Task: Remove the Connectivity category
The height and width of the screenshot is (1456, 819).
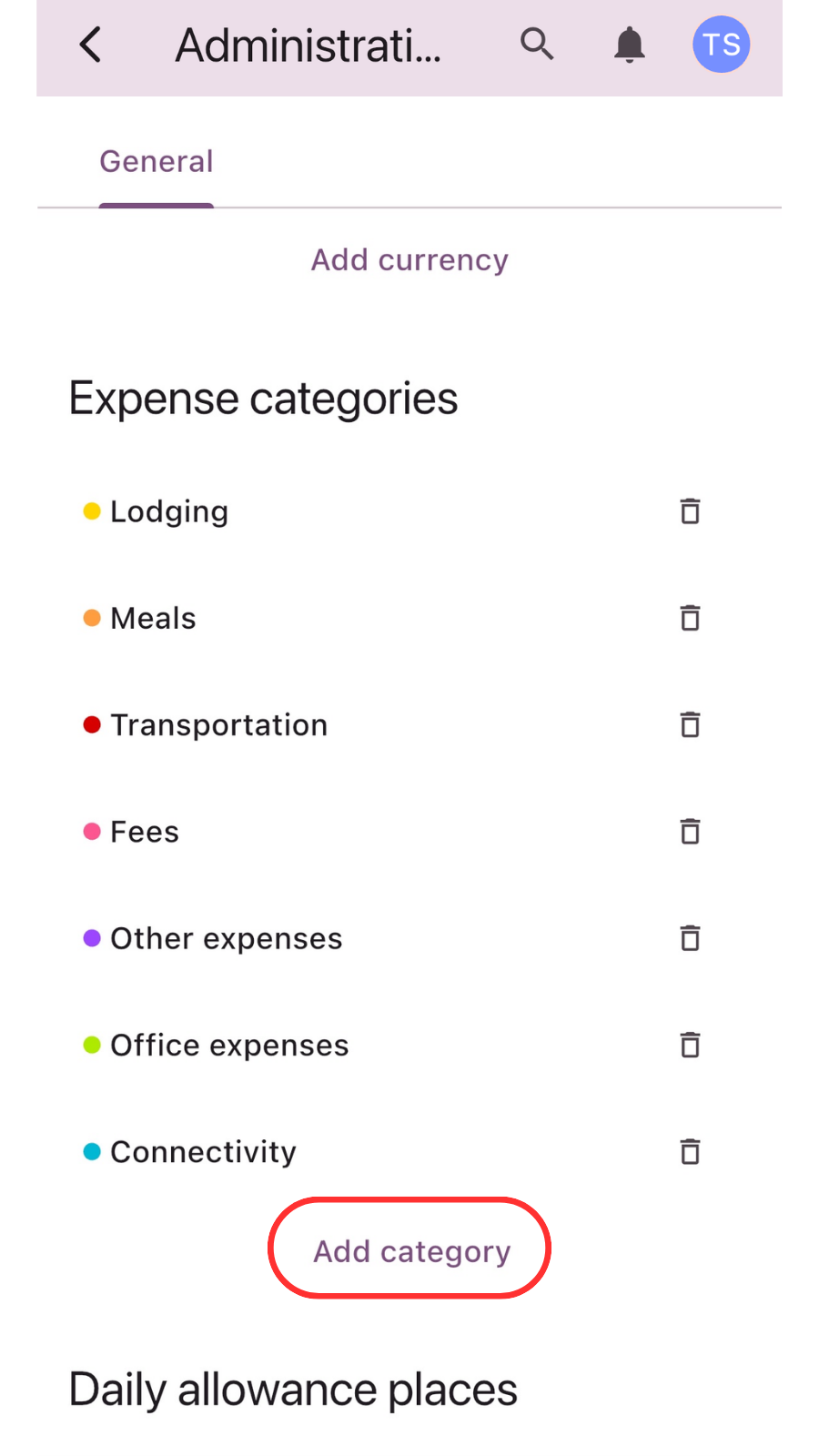Action: coord(691,1152)
